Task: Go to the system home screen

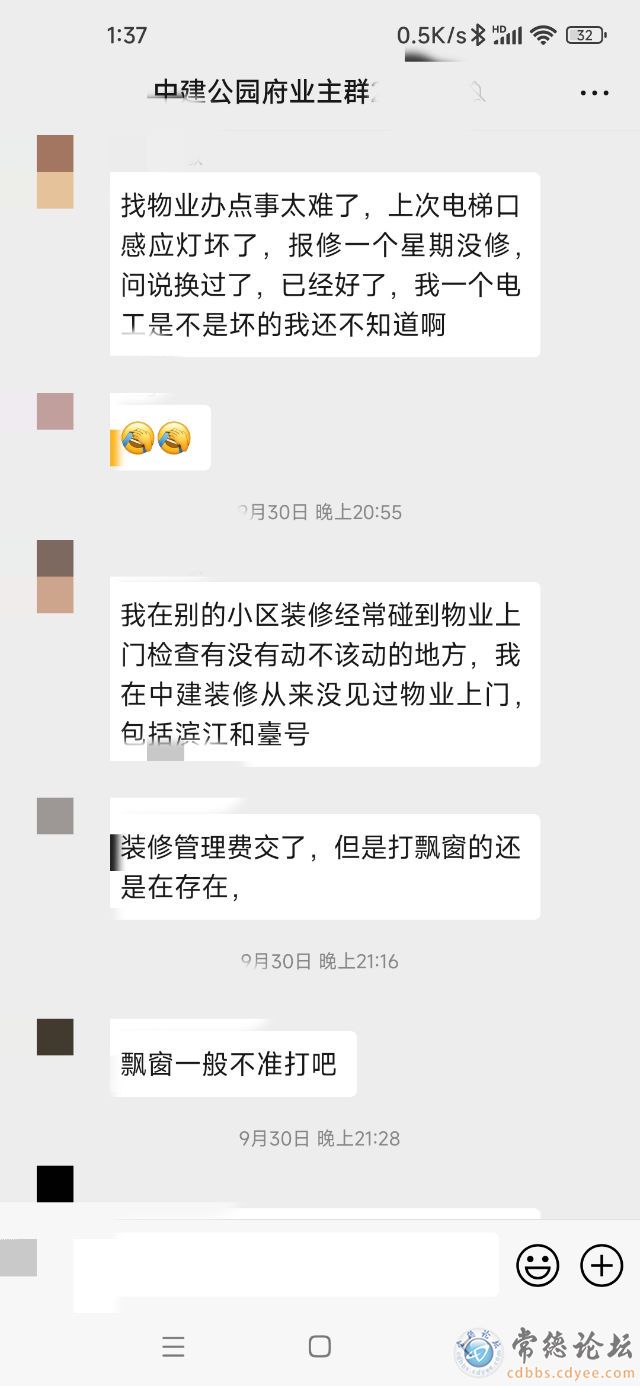Action: pos(320,1346)
